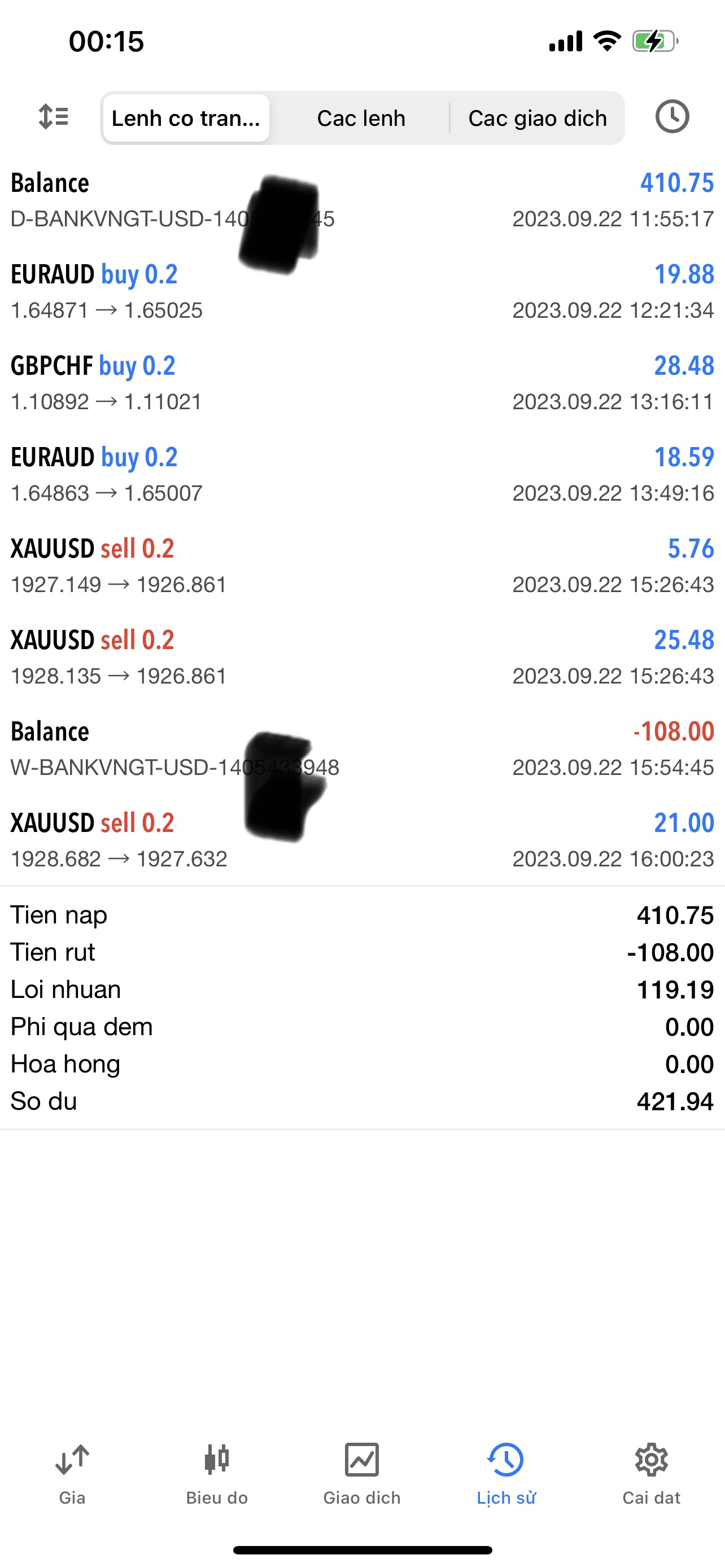725x1568 pixels.
Task: Open the XAUUSD sell trade with profit 5.76
Action: (362, 566)
